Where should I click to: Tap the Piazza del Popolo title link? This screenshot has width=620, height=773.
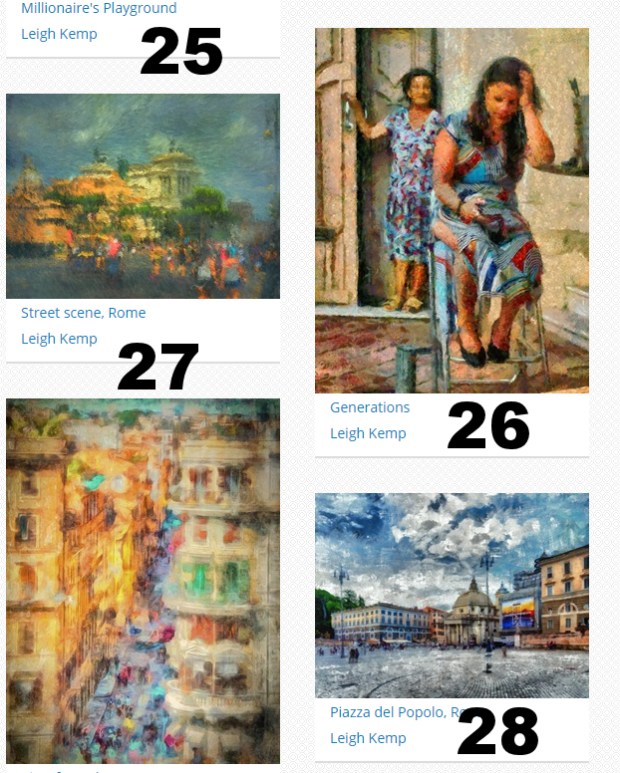392,713
